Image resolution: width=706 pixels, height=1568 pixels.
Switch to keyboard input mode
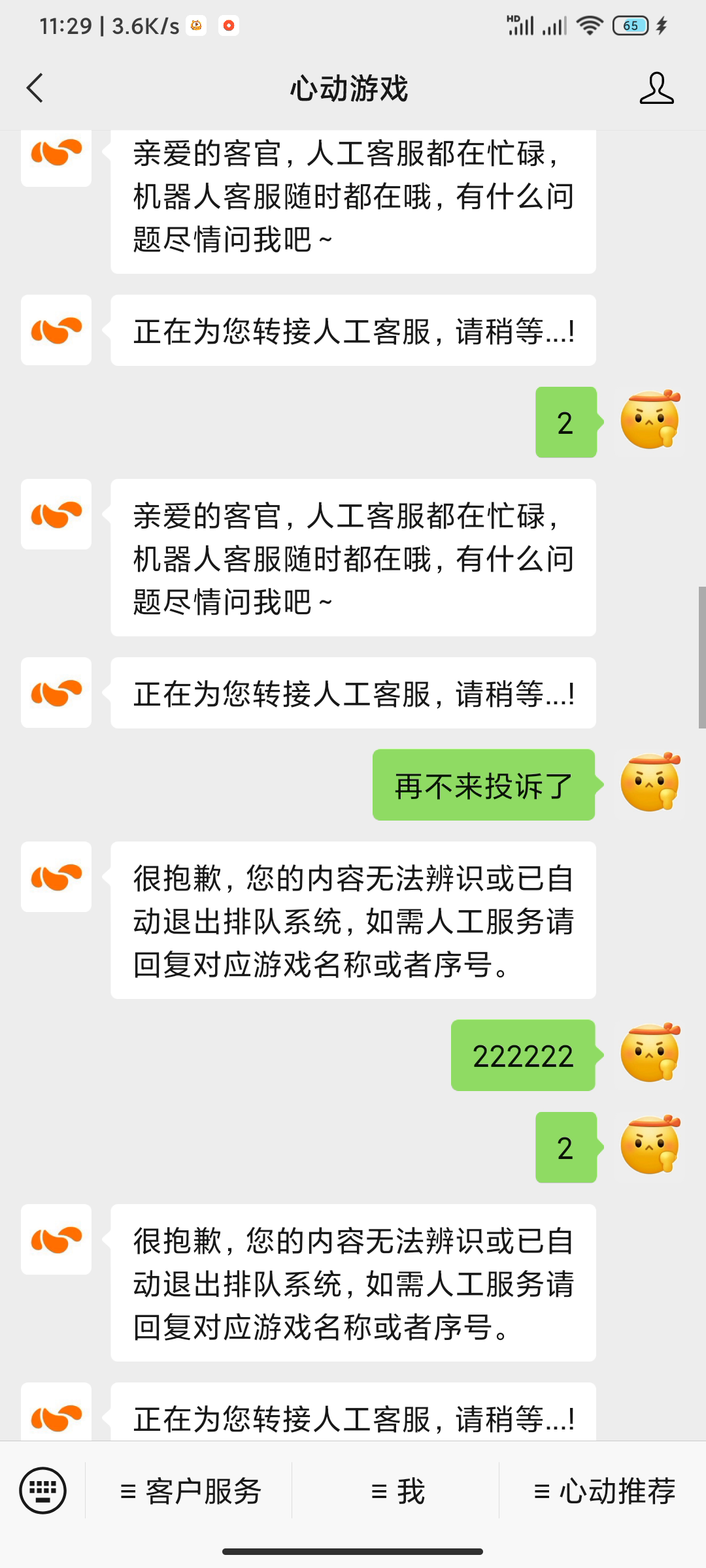coord(43,1490)
